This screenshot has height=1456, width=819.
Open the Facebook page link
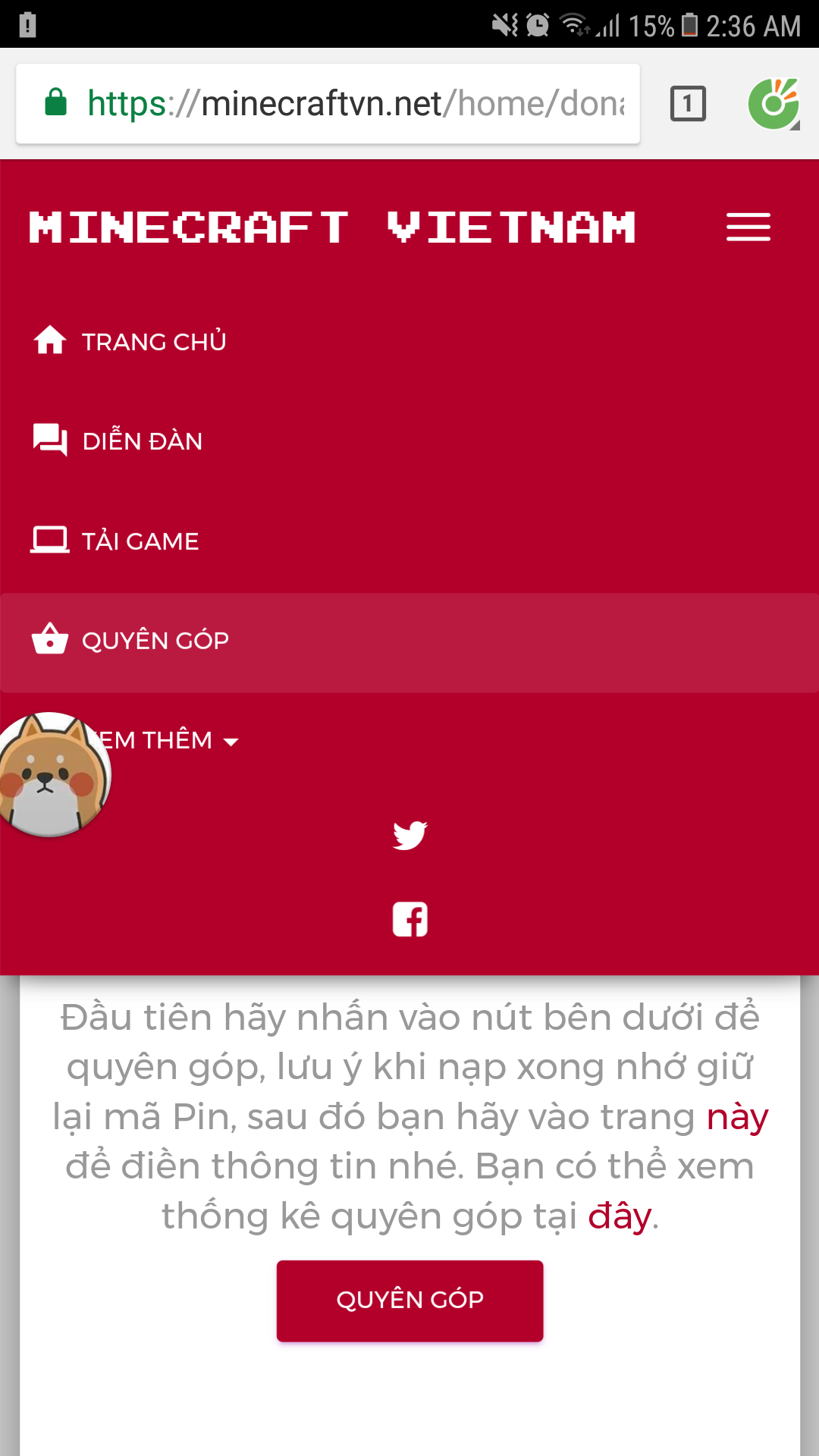click(x=409, y=919)
